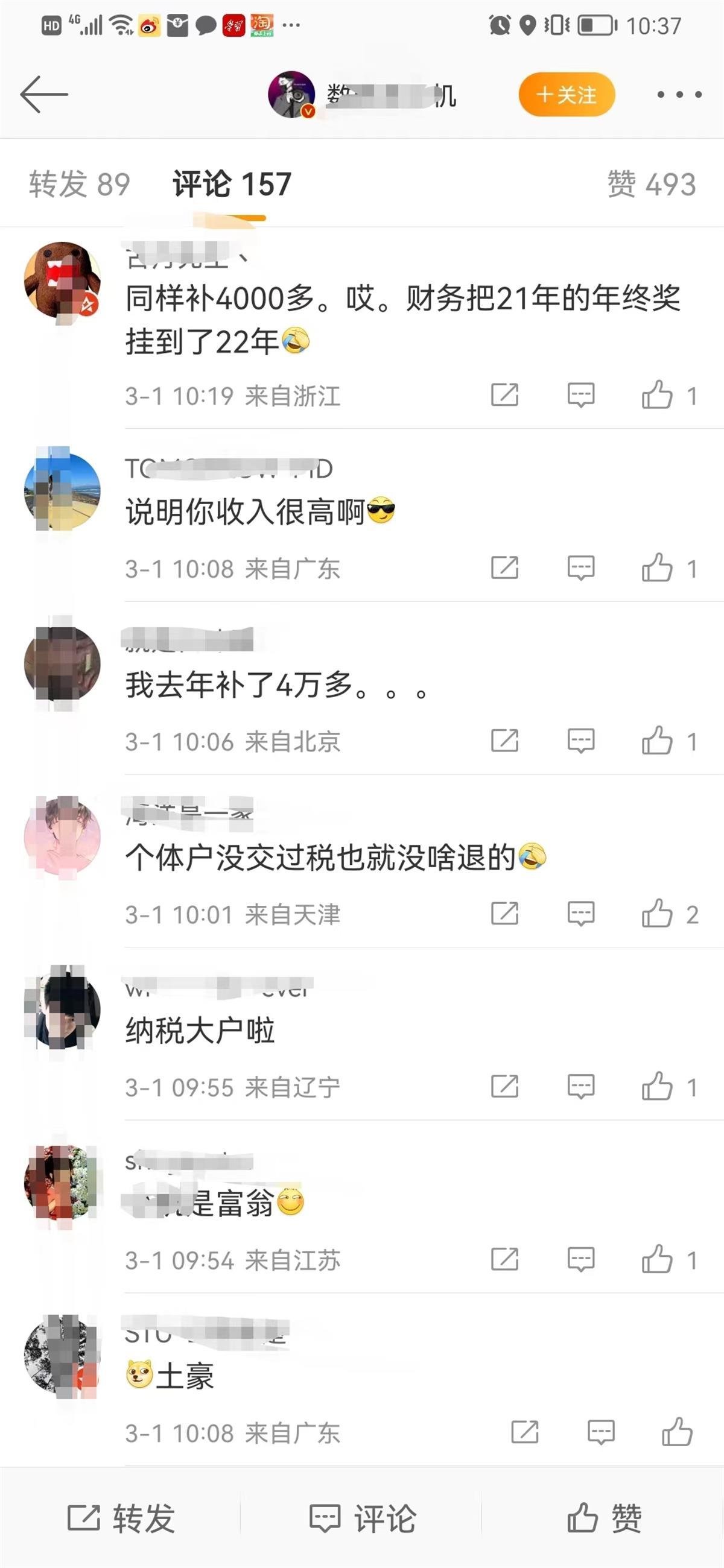The image size is (724, 1568).
Task: Open more options via the ellipsis icon
Action: pos(677,94)
